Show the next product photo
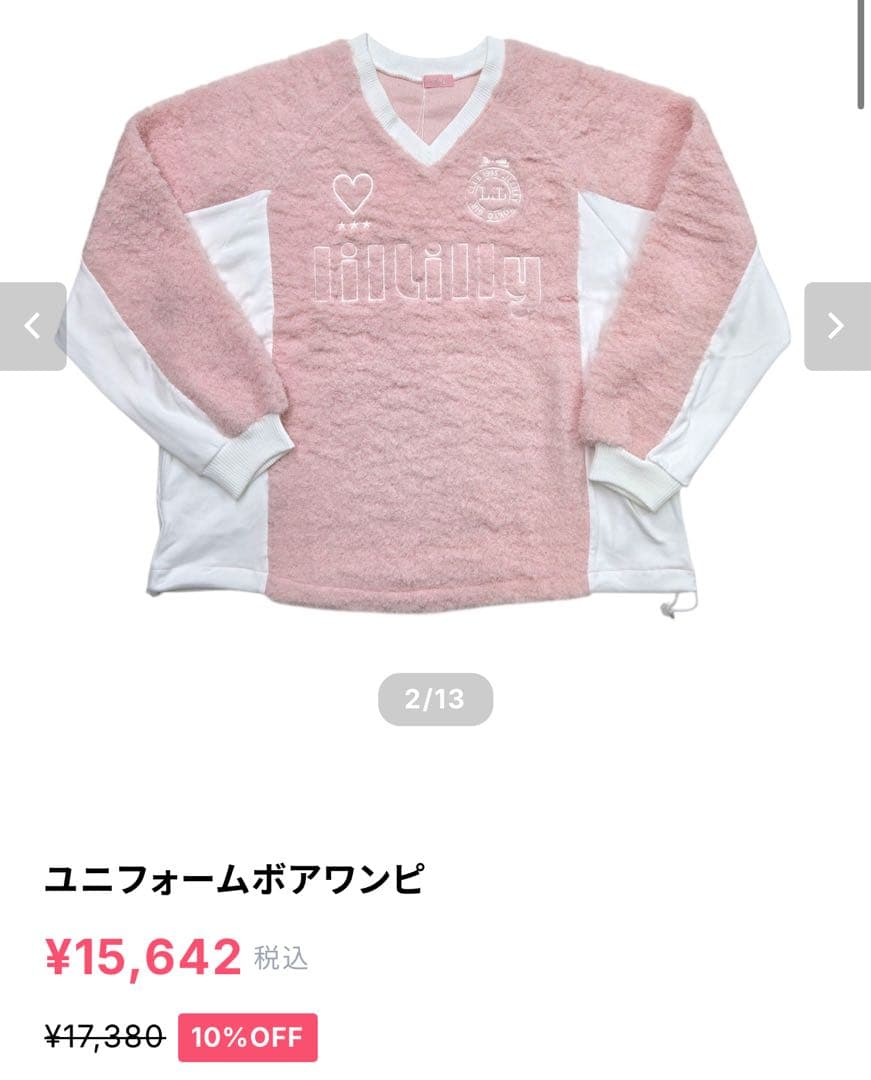 (x=837, y=326)
